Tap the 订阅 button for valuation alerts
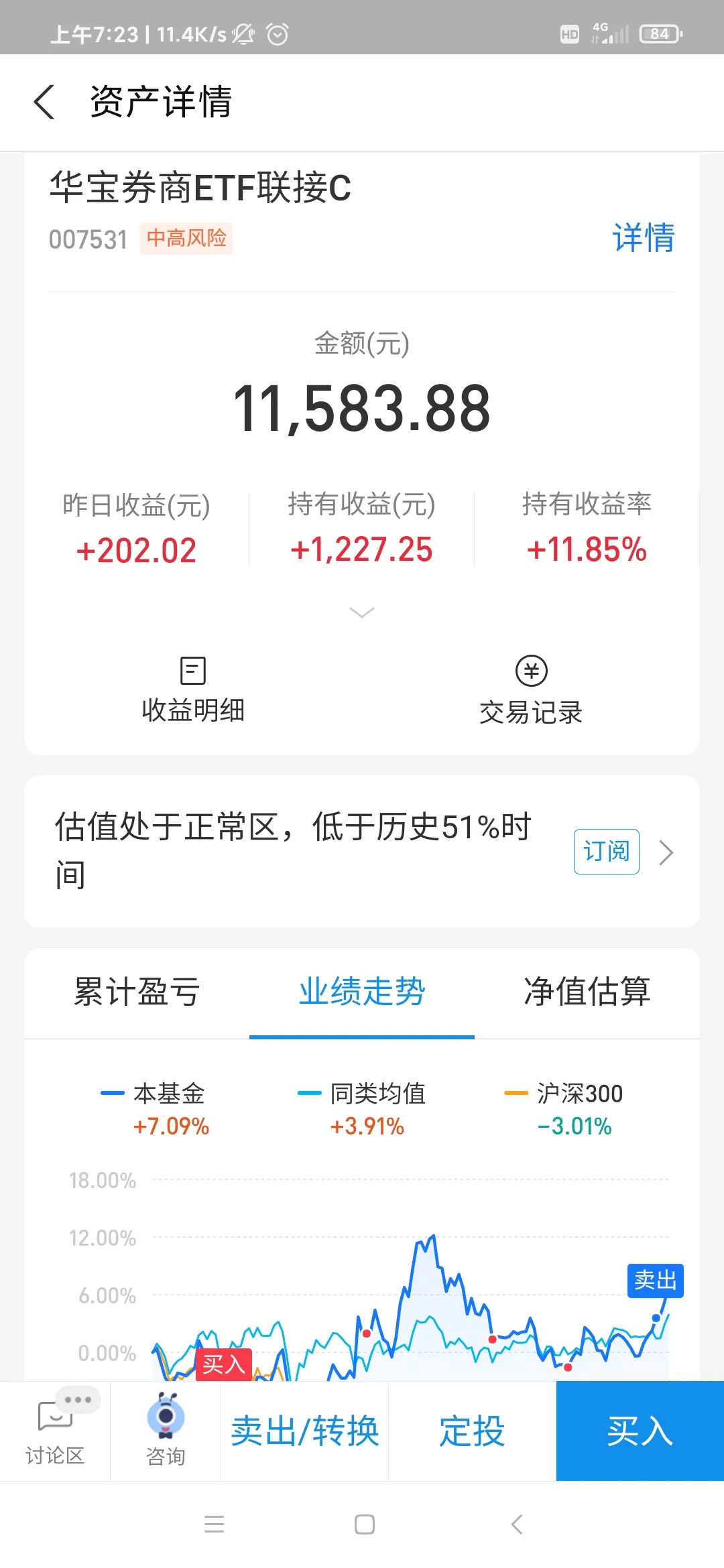Viewport: 724px width, 1568px height. coord(606,851)
